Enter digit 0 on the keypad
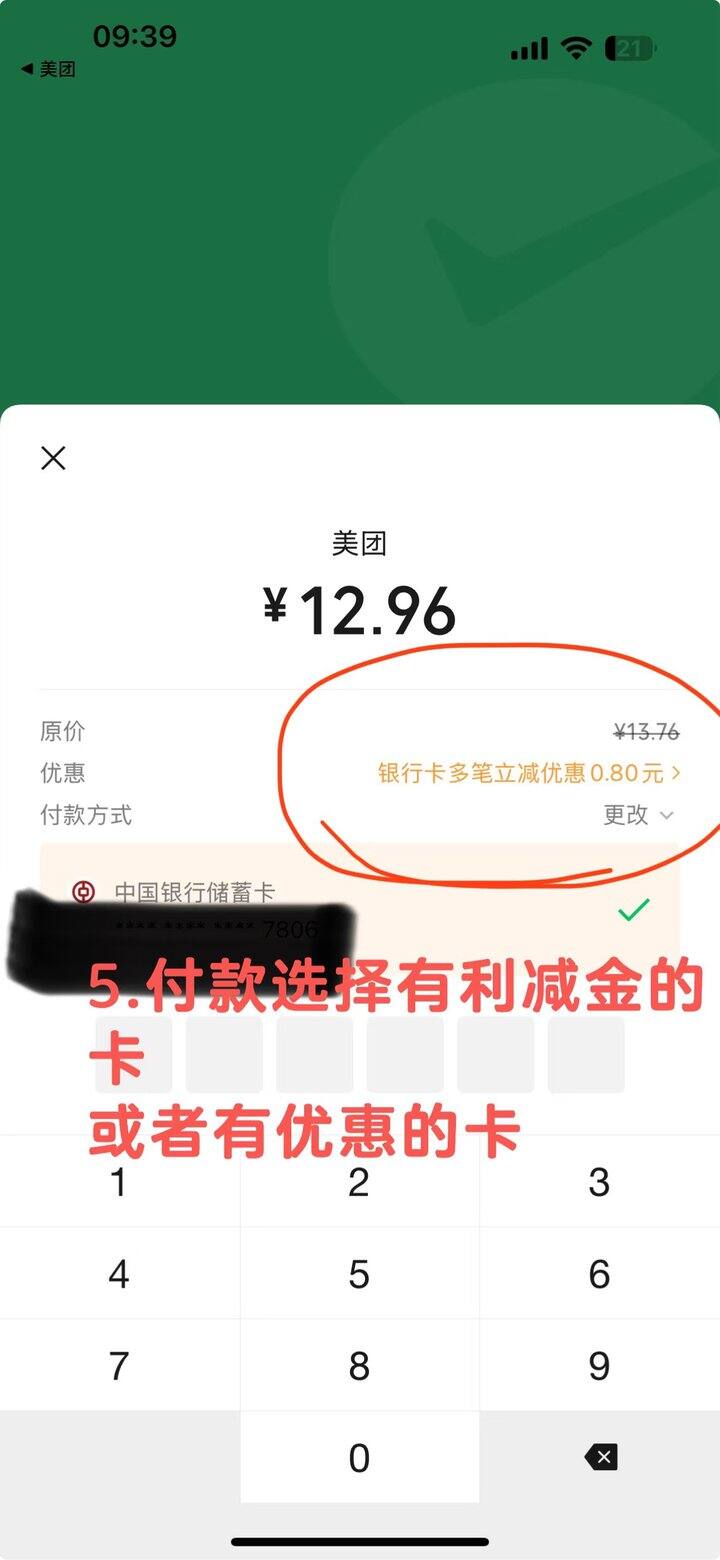This screenshot has width=720, height=1560. click(x=359, y=1458)
